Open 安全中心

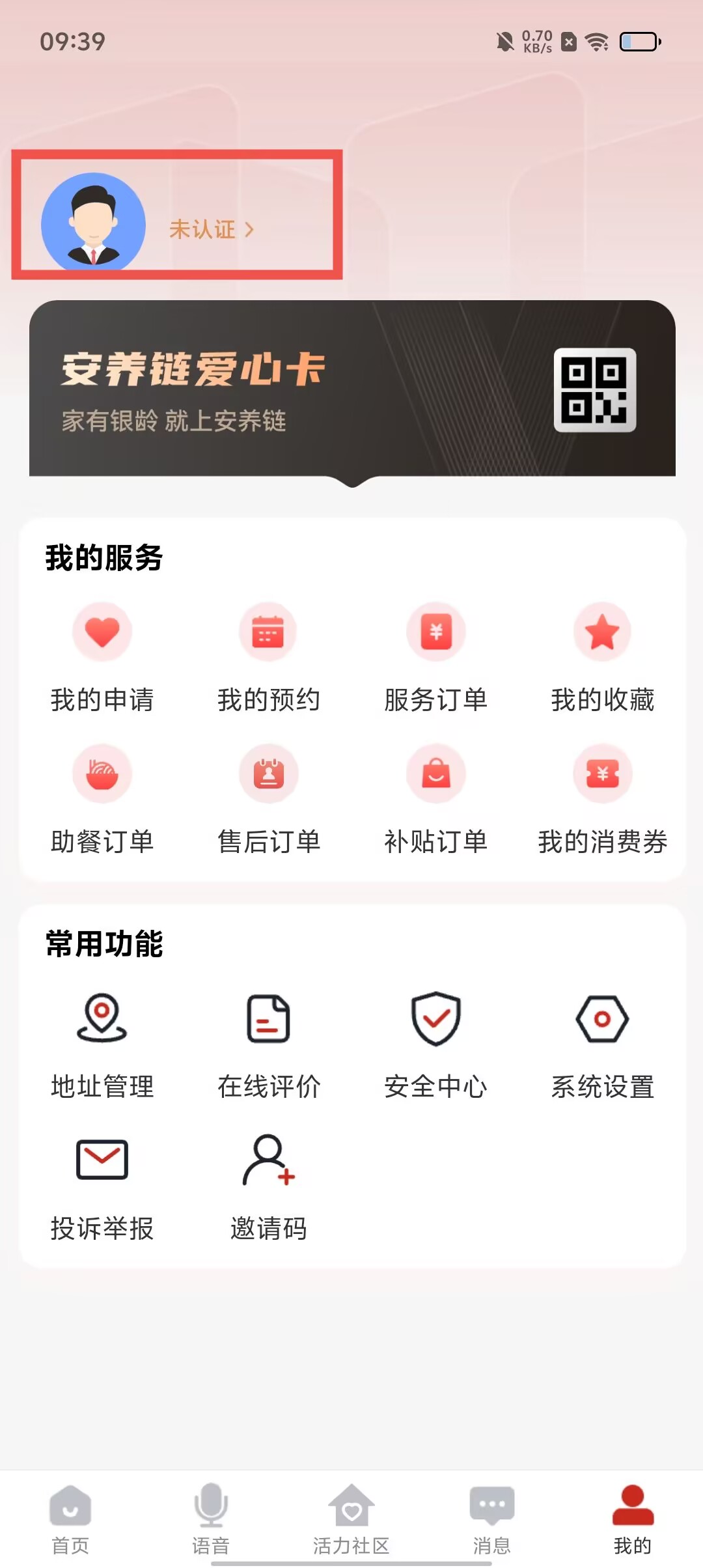point(435,1044)
